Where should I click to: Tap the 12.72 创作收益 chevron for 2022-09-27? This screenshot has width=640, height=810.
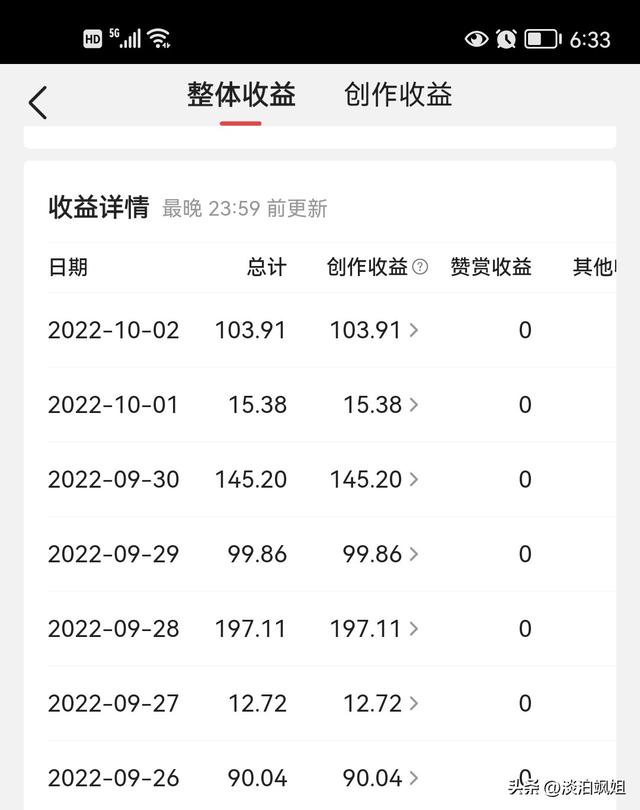(x=413, y=704)
